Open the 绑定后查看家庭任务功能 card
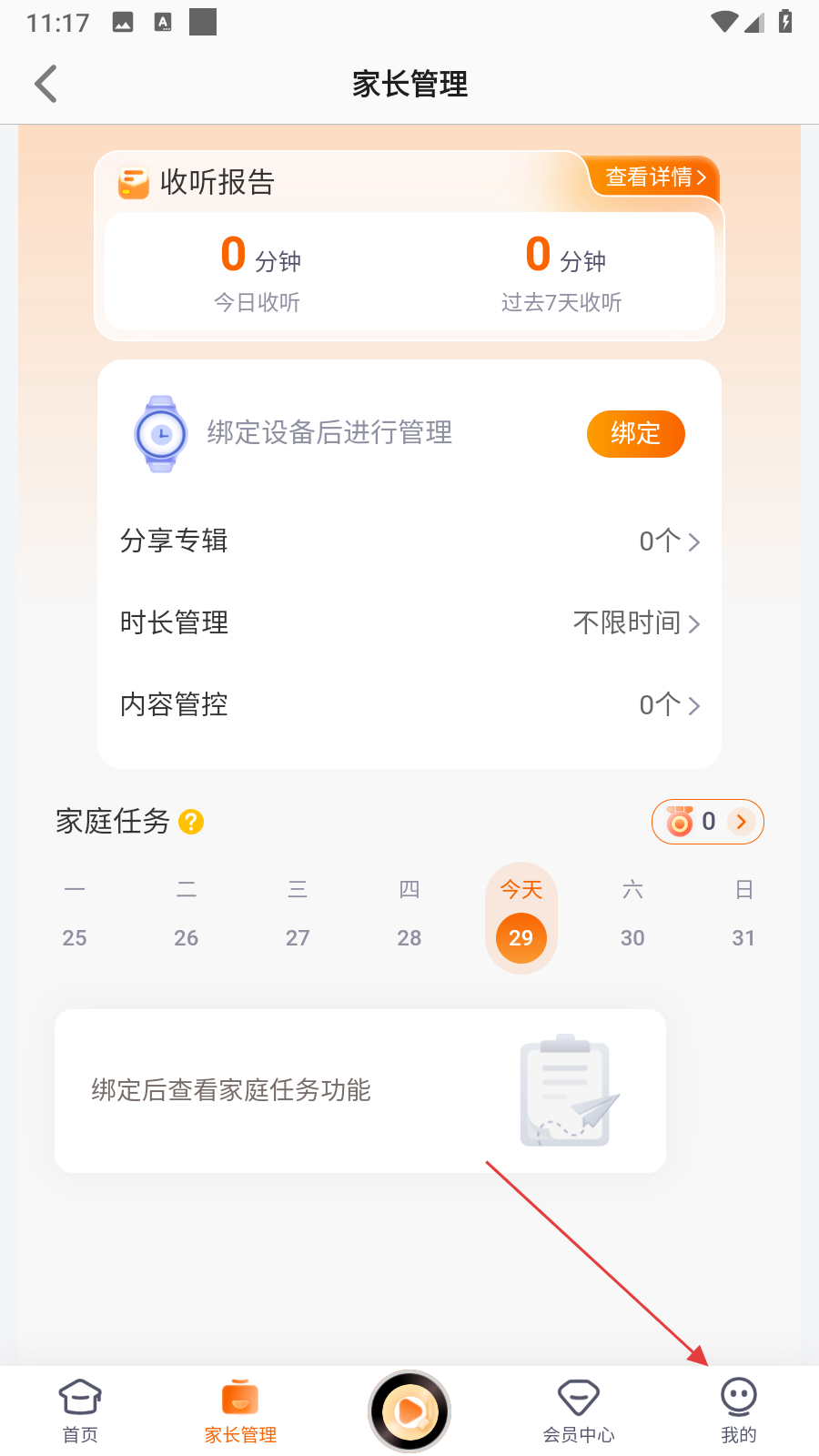 [x=360, y=1090]
